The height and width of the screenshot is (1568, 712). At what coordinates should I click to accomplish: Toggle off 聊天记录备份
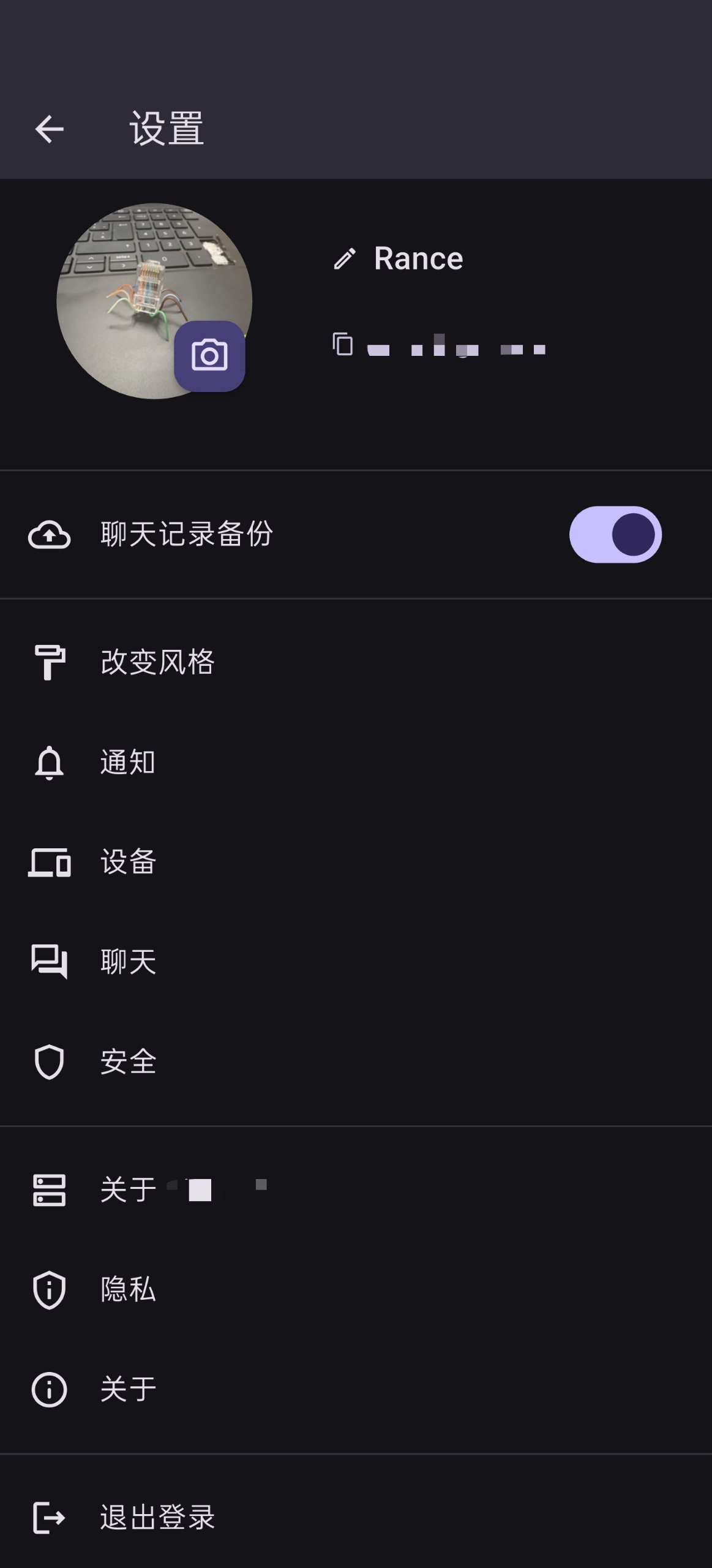(616, 534)
